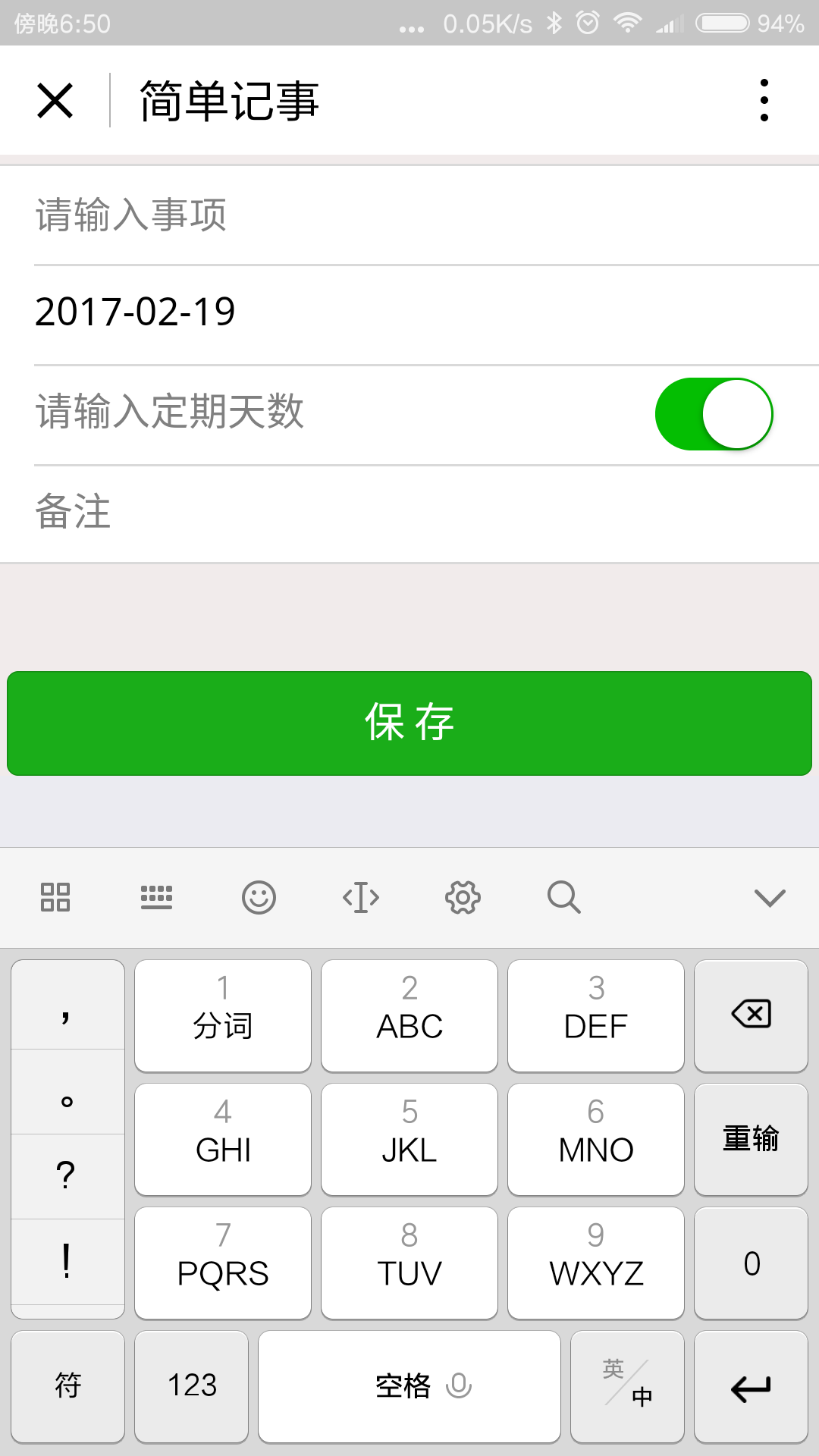Tap the keyboard backspace key

(x=751, y=1015)
